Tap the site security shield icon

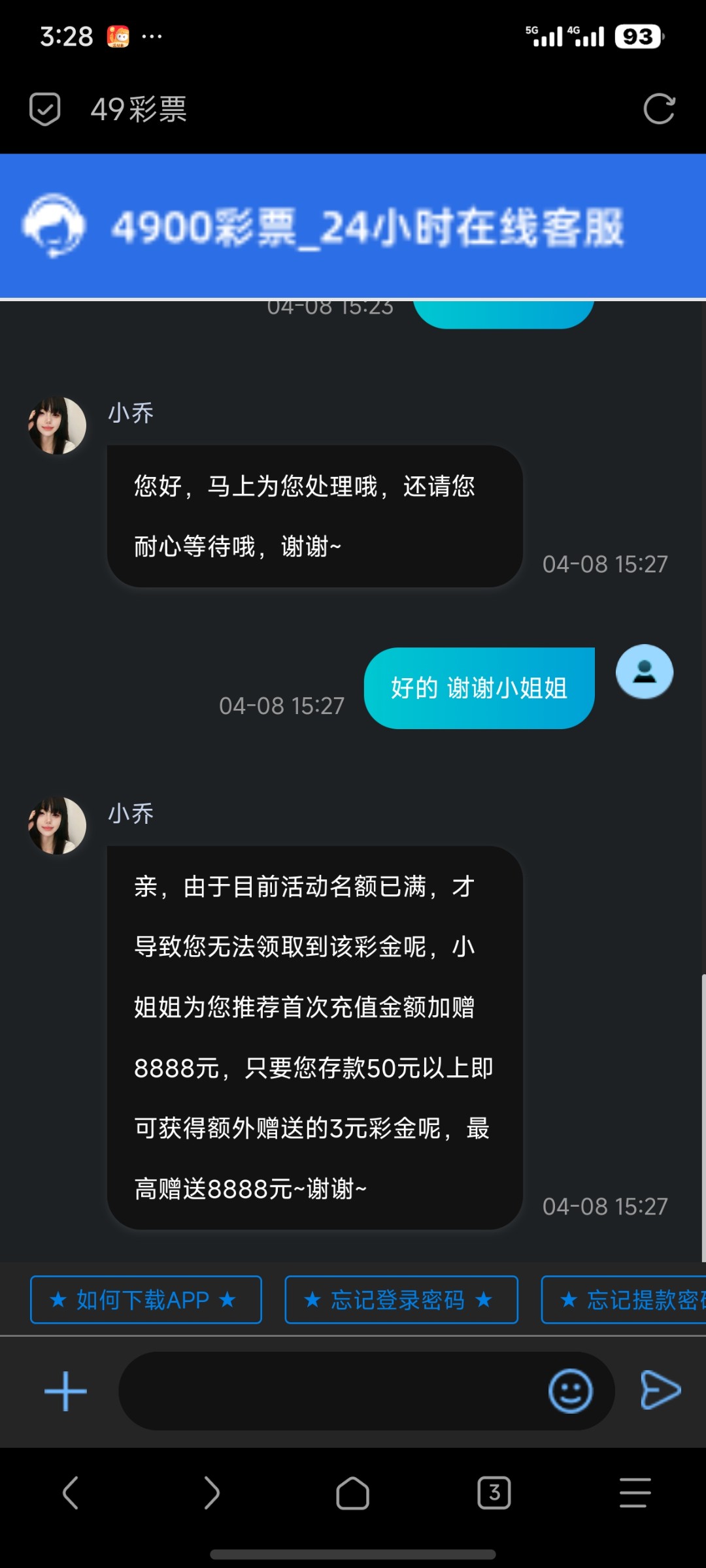45,108
